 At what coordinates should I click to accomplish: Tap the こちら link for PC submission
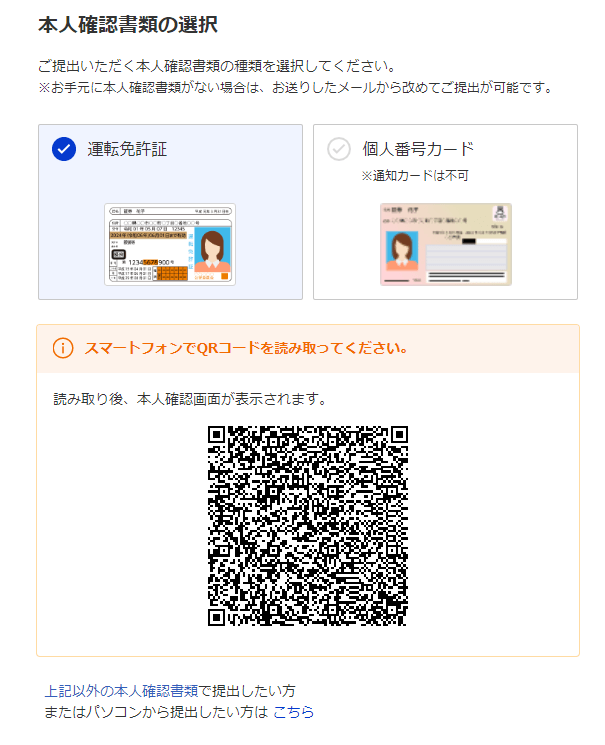coord(293,712)
